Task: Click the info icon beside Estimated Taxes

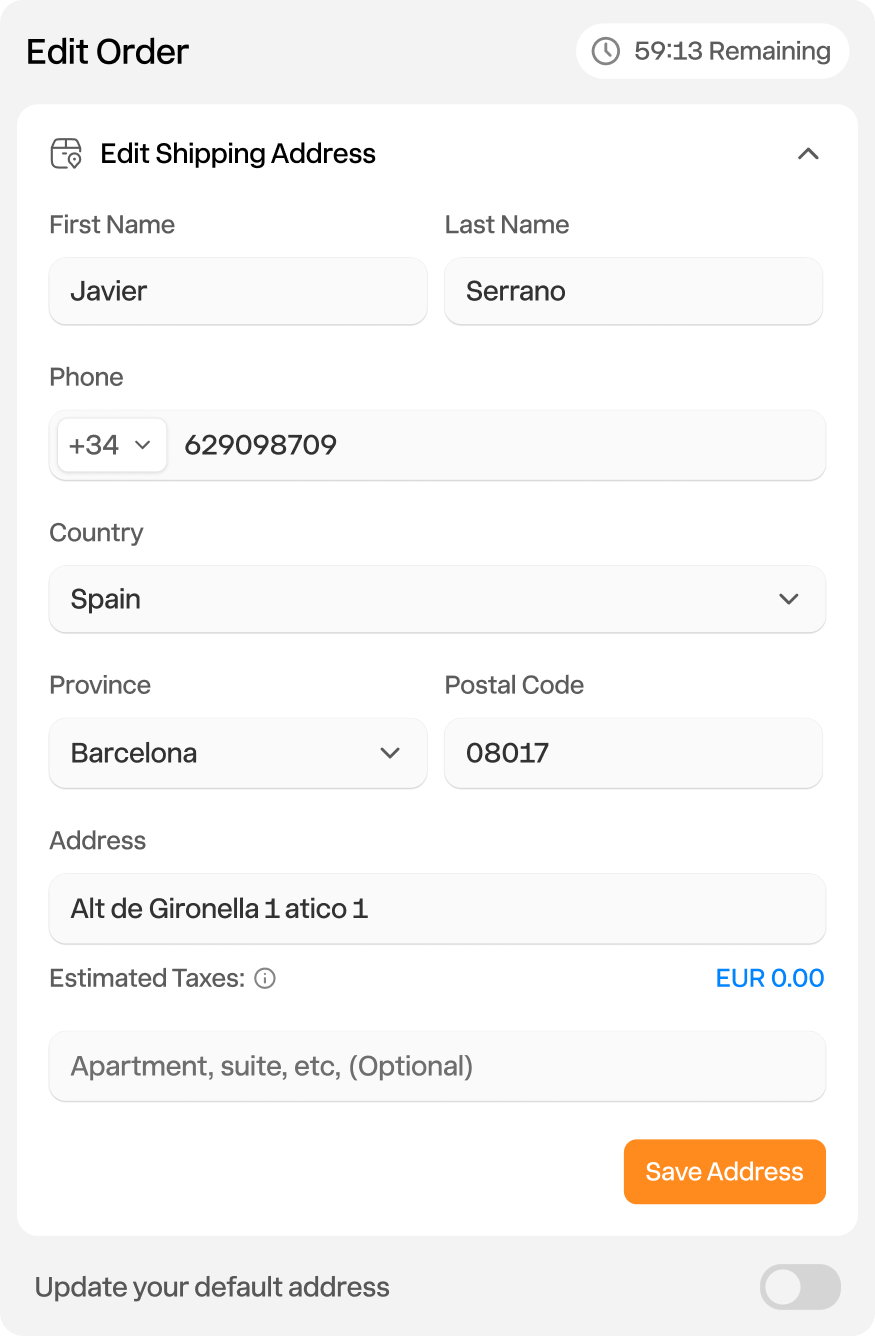Action: [264, 979]
